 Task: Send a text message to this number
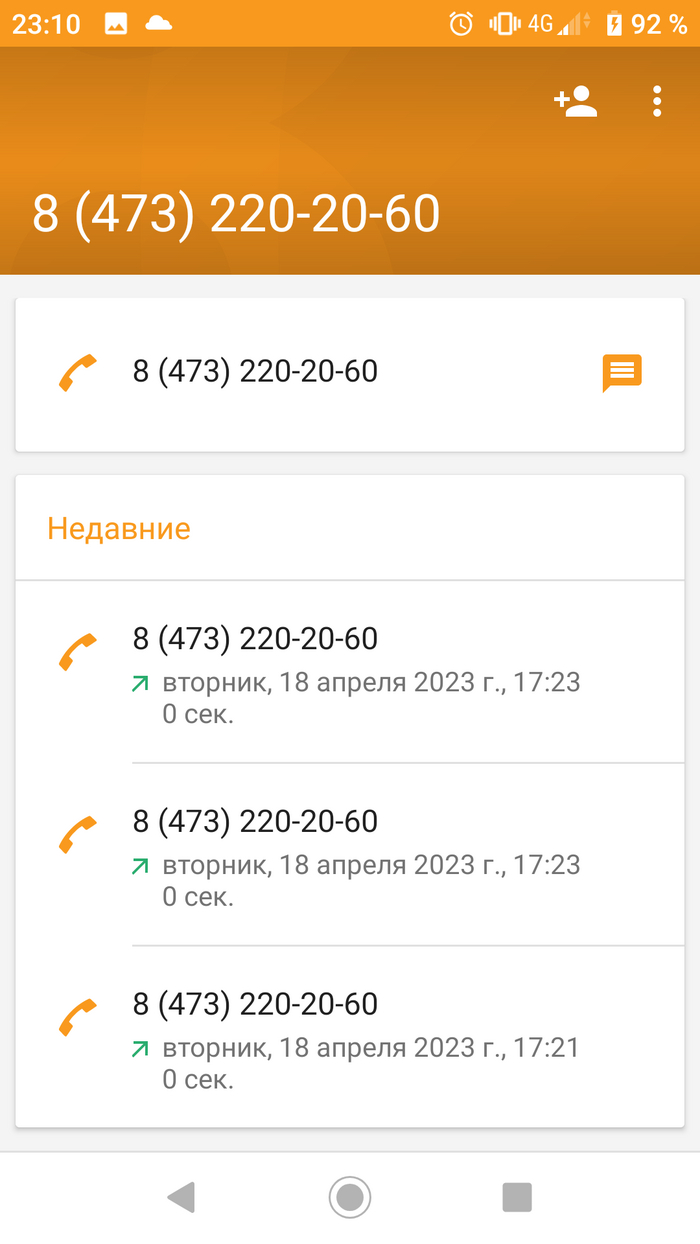621,373
